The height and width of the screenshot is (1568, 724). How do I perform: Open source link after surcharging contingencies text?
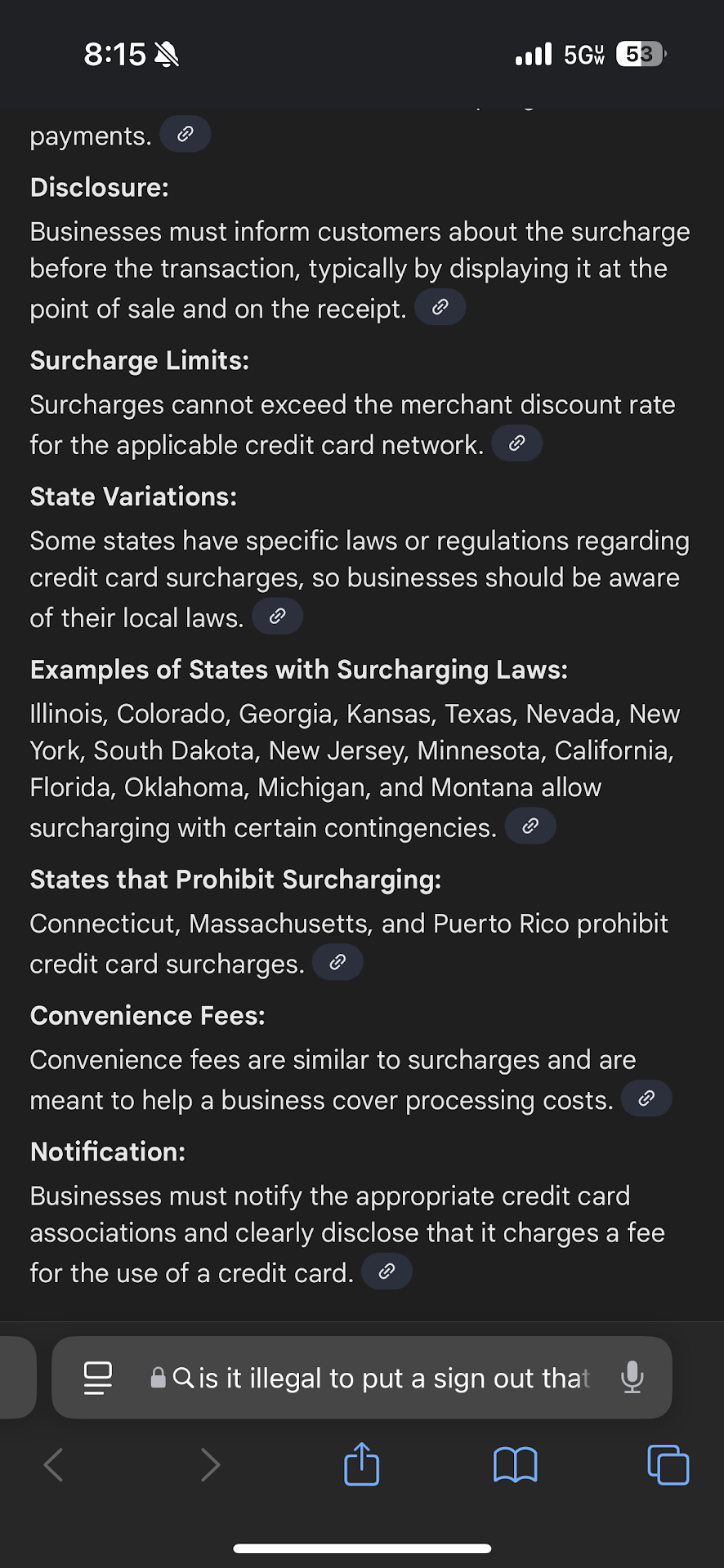[x=530, y=826]
